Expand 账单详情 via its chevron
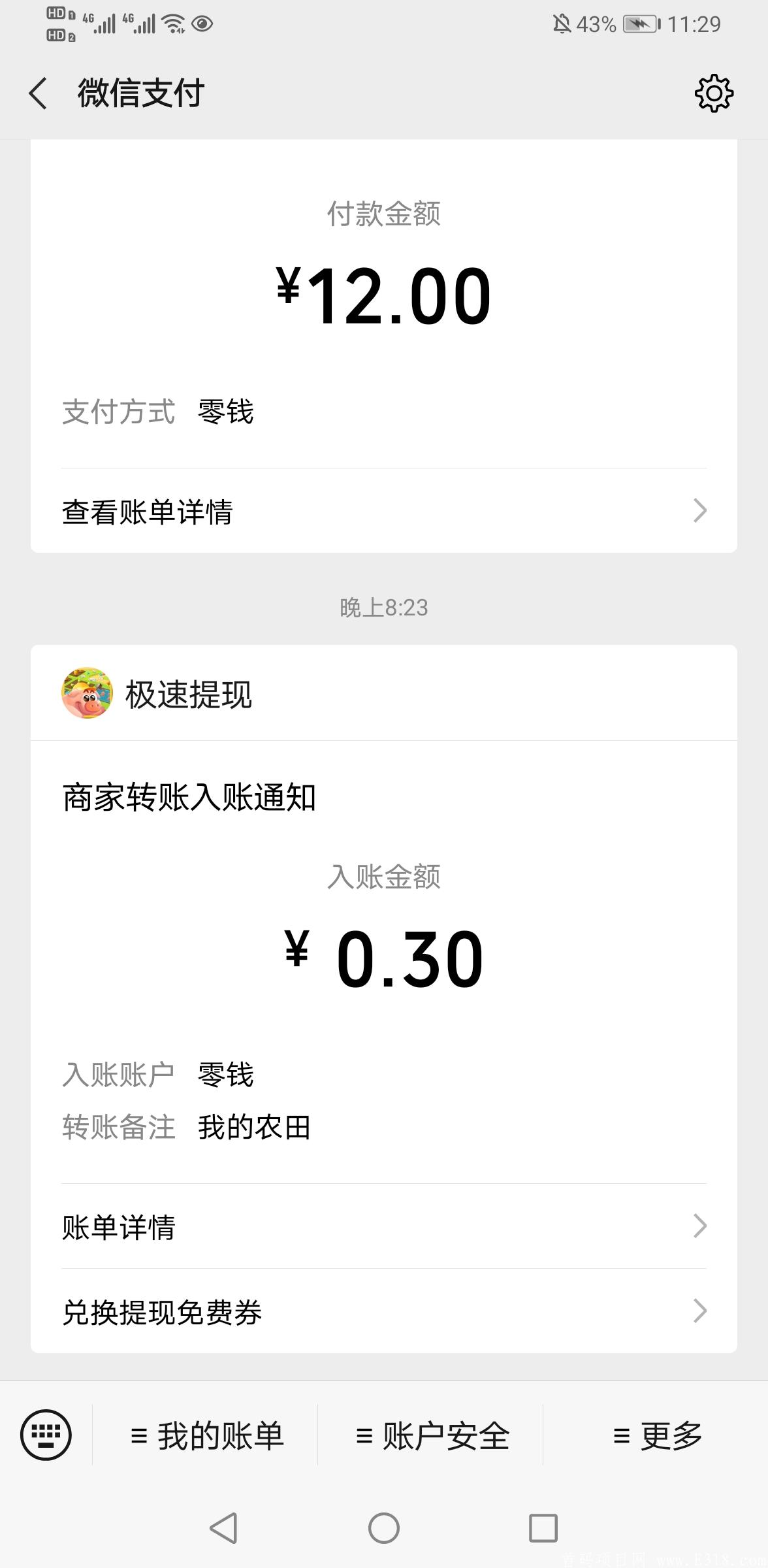Screen dimensions: 768x1568 [700, 1227]
